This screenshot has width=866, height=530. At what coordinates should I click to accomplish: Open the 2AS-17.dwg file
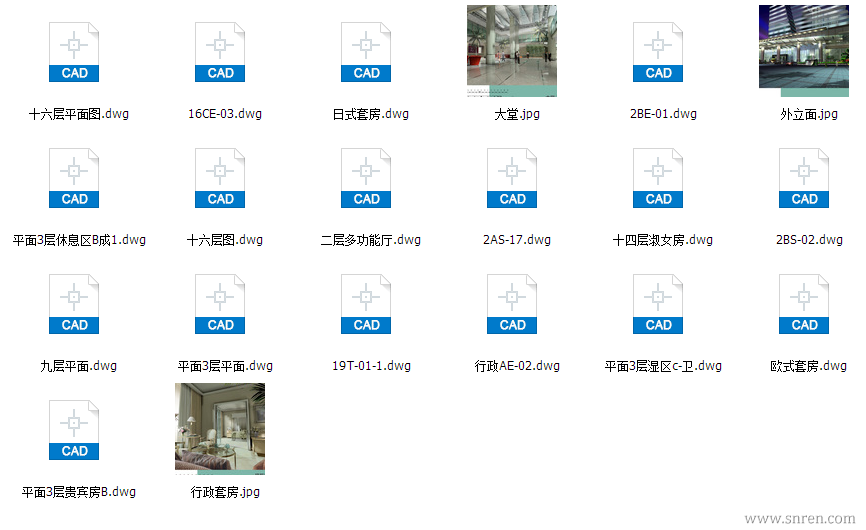pyautogui.click(x=513, y=178)
